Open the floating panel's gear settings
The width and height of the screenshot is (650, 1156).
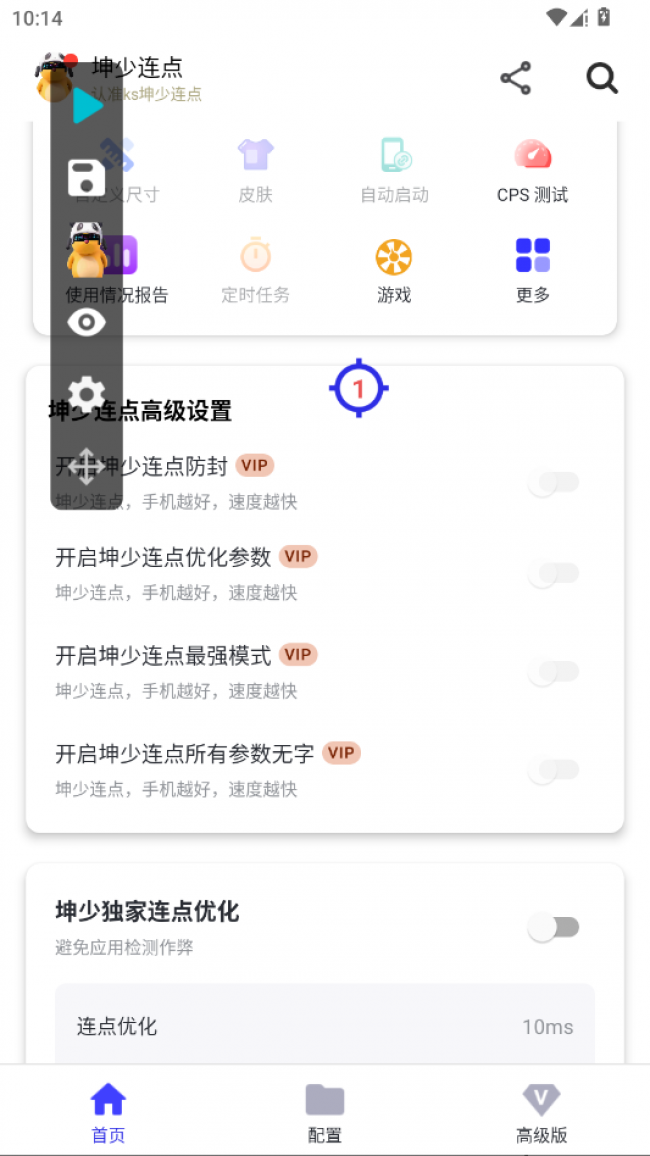tap(87, 394)
